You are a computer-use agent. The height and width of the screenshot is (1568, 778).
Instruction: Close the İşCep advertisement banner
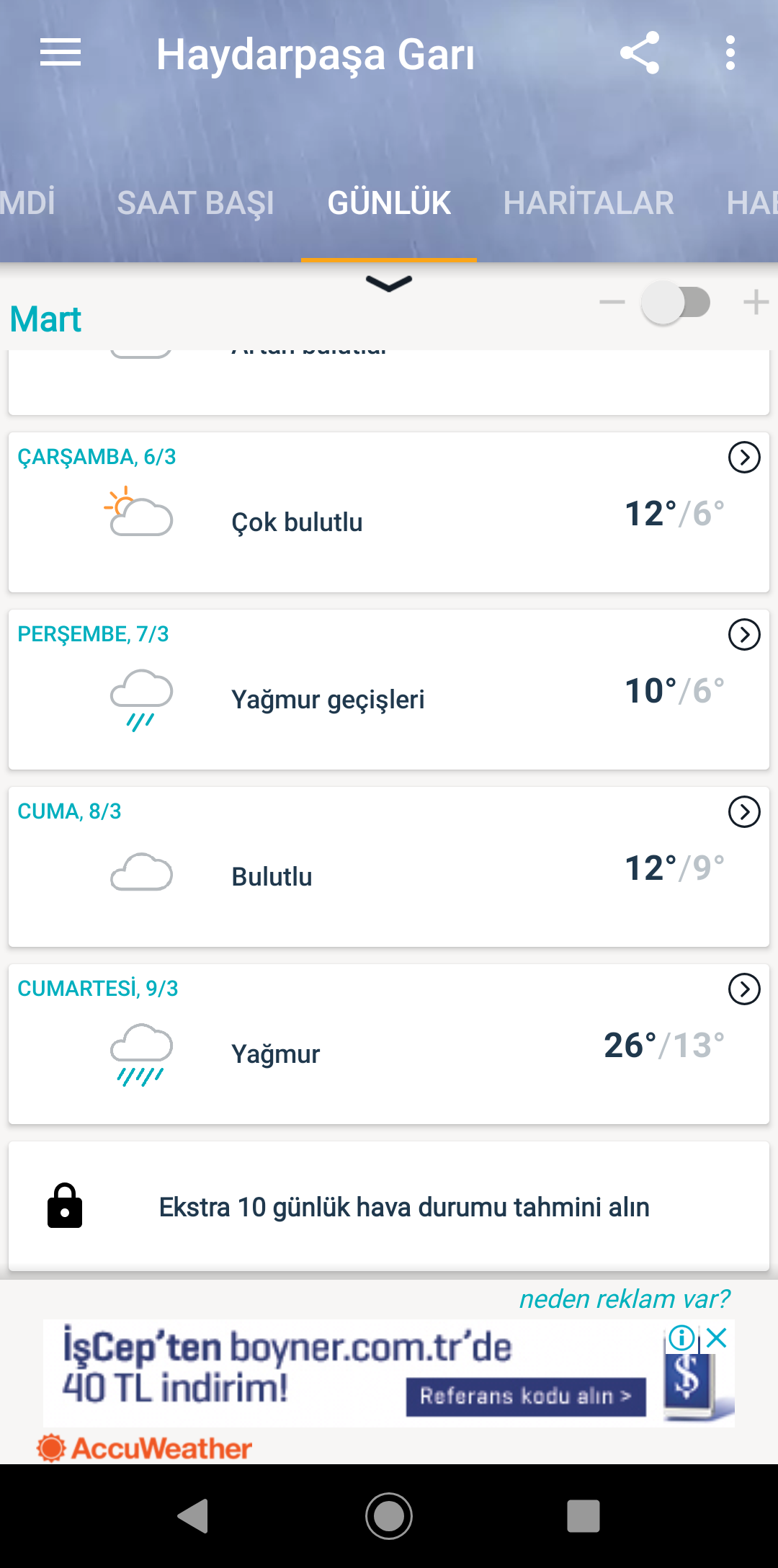[x=717, y=1338]
